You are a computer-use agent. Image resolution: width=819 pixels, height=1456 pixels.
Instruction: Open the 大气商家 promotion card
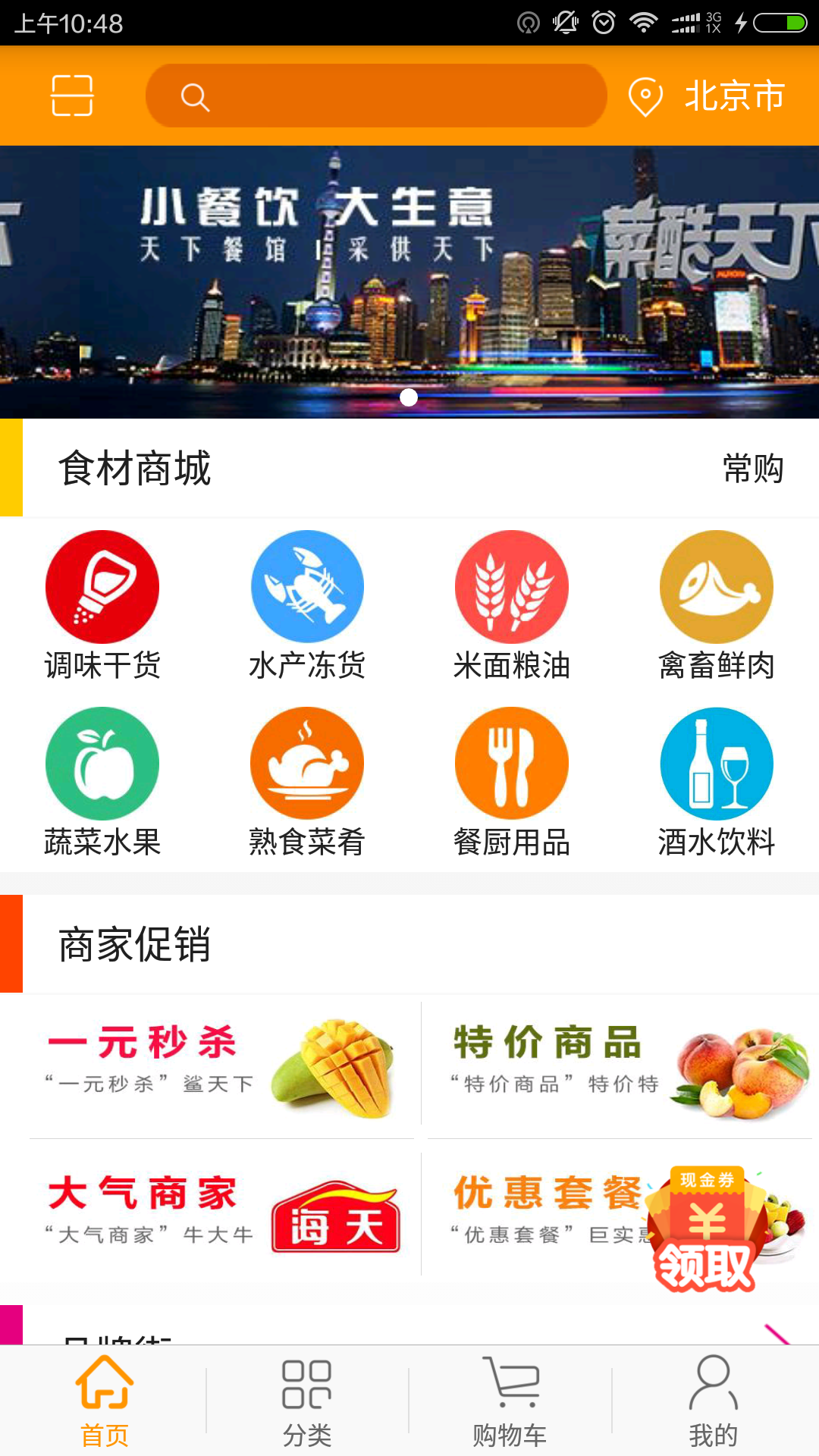point(221,1213)
